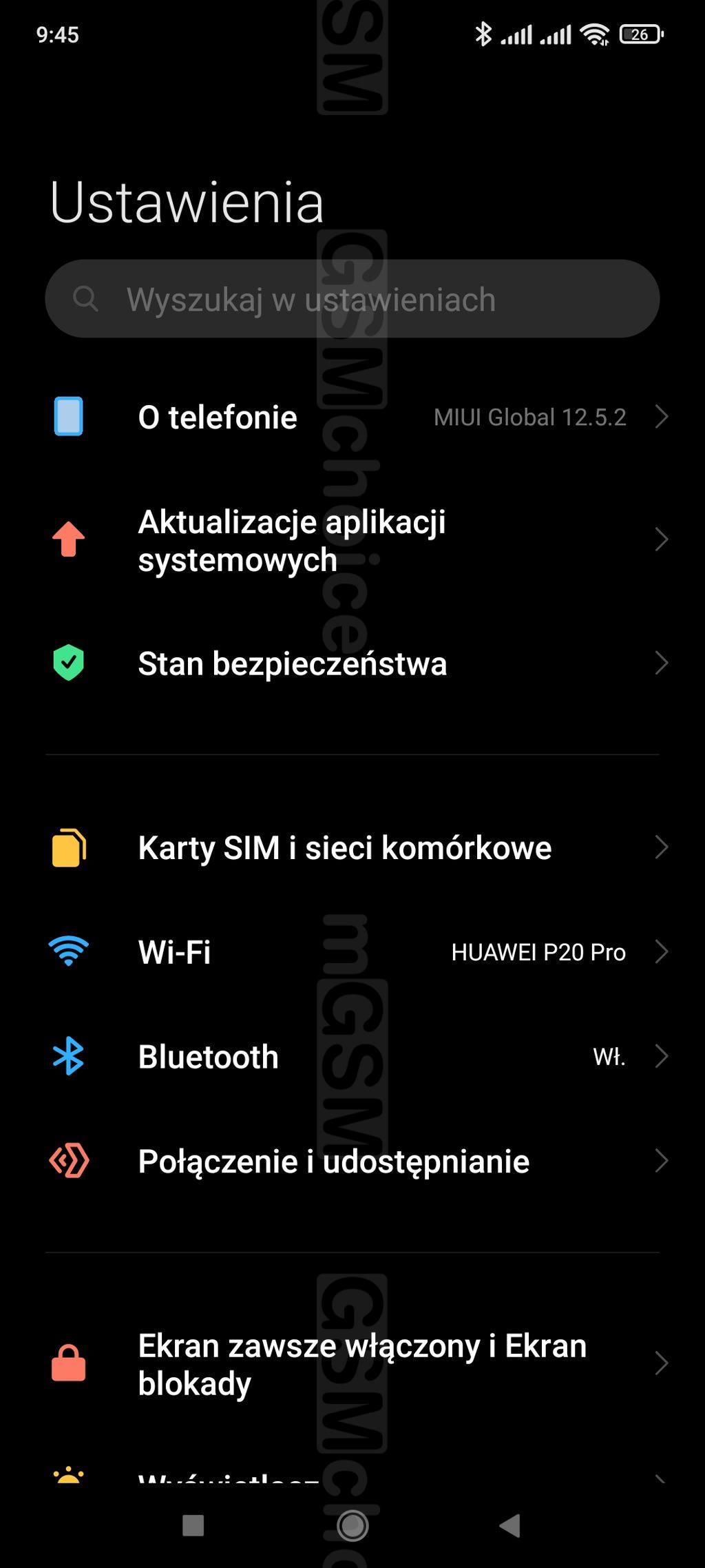Open Karty SIM i sieci komórkowe

352,847
